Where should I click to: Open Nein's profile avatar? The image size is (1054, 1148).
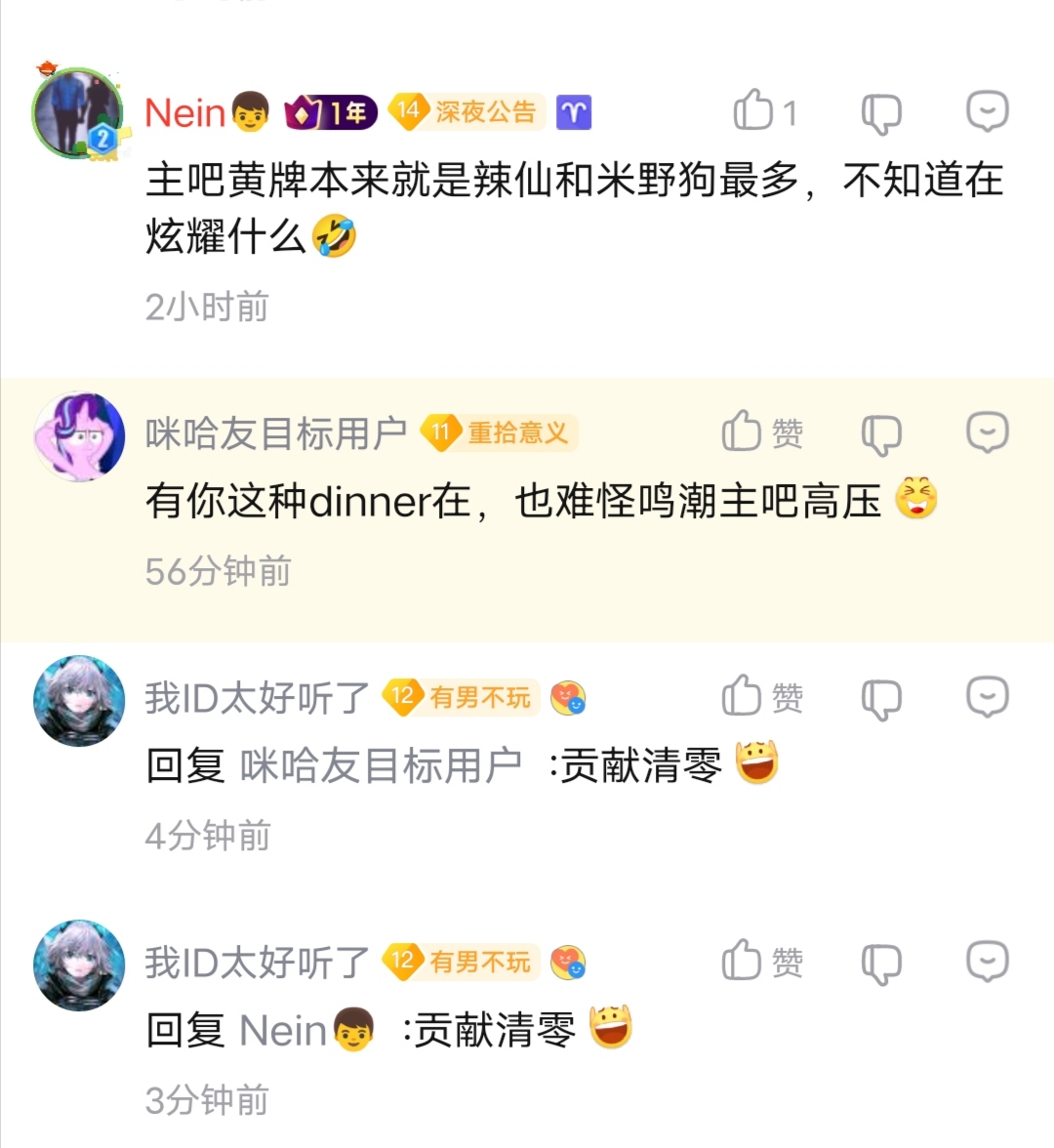pos(78,112)
